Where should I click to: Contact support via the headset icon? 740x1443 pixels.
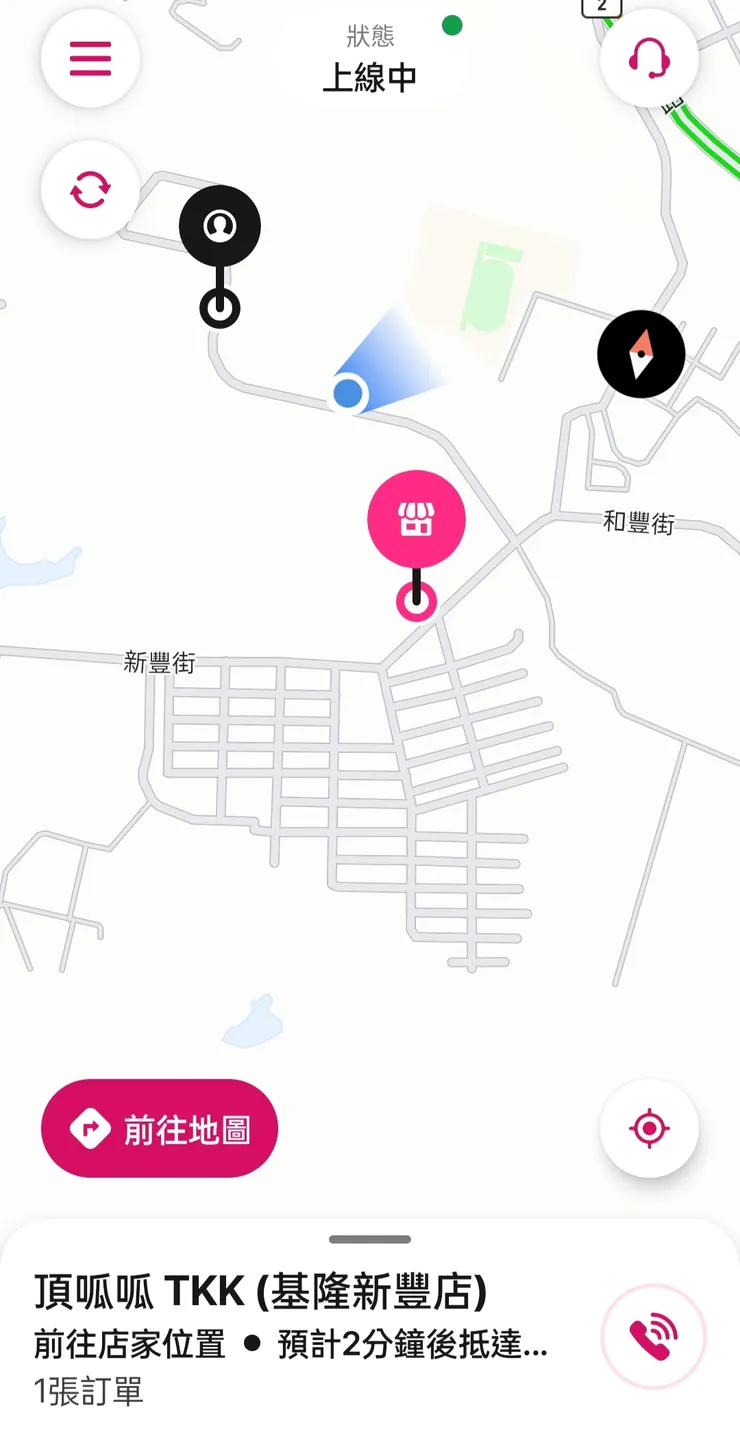pos(651,59)
